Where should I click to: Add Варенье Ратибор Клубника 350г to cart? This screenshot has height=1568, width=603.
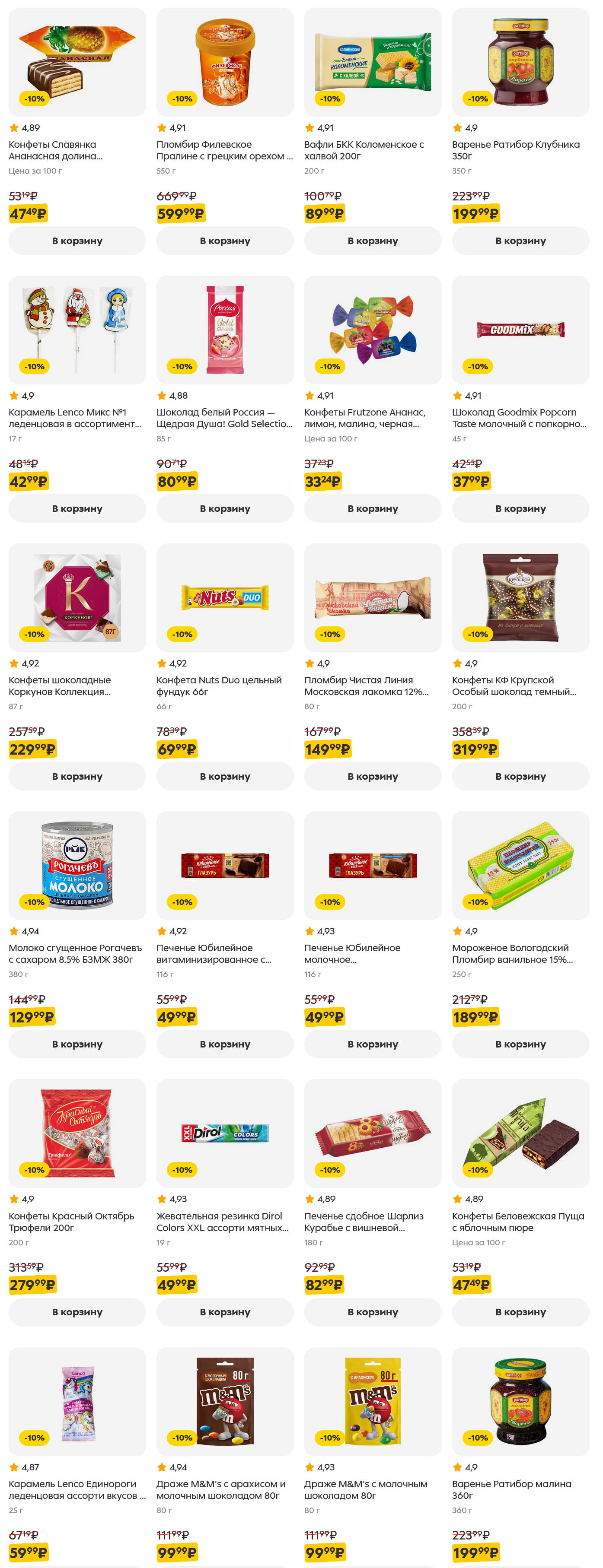click(520, 241)
